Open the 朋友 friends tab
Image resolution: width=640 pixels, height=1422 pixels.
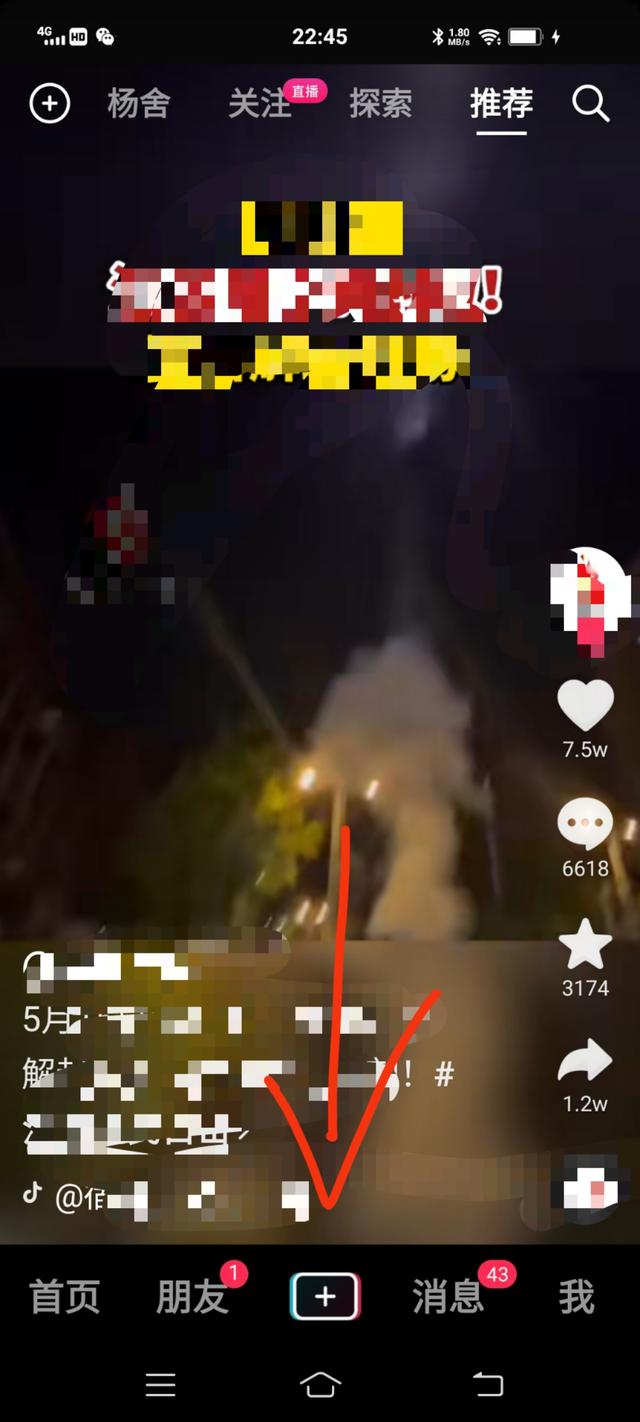[x=192, y=1297]
